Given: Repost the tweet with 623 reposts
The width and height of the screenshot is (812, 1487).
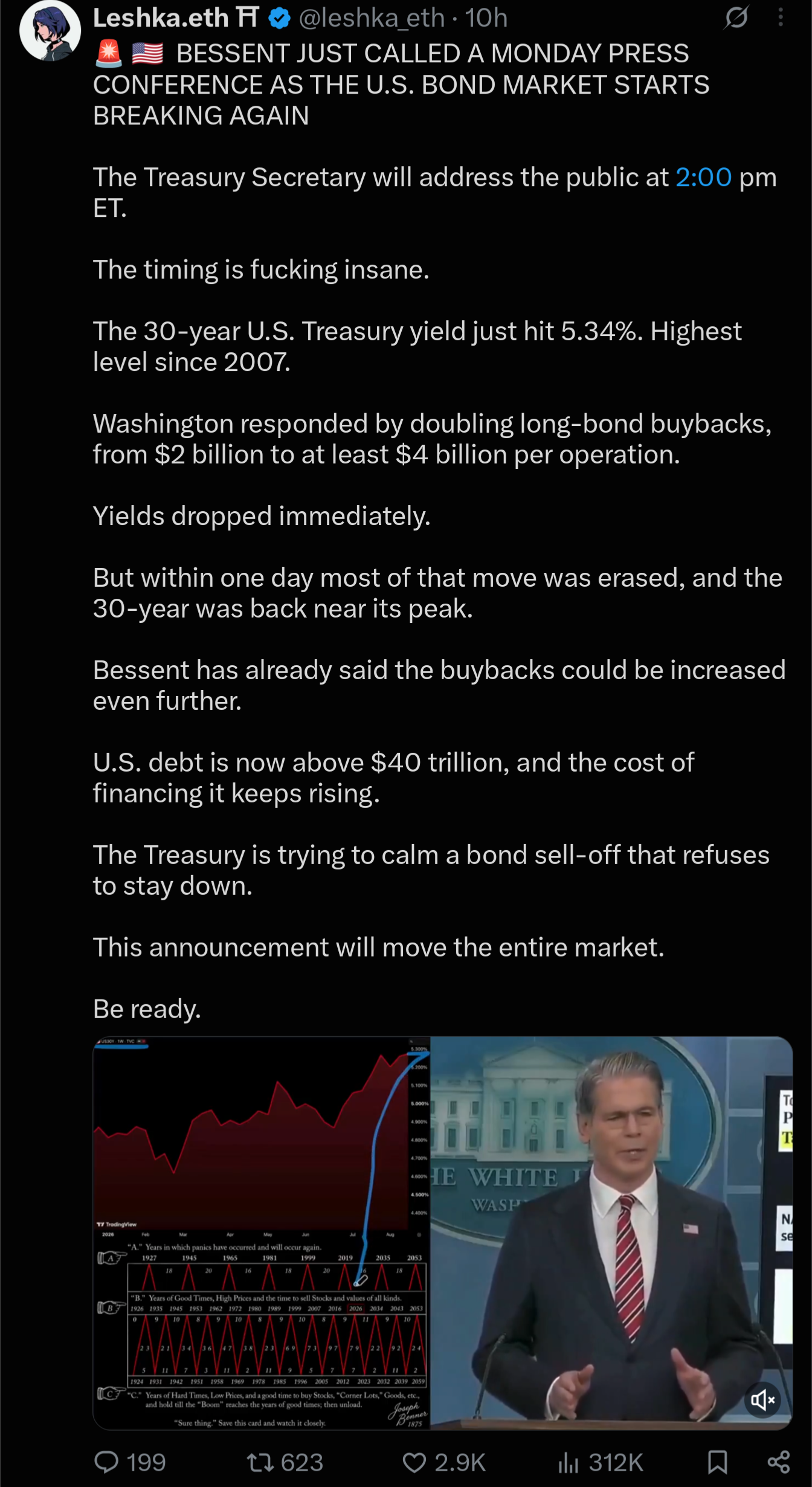Looking at the screenshot, I should [x=285, y=1462].
